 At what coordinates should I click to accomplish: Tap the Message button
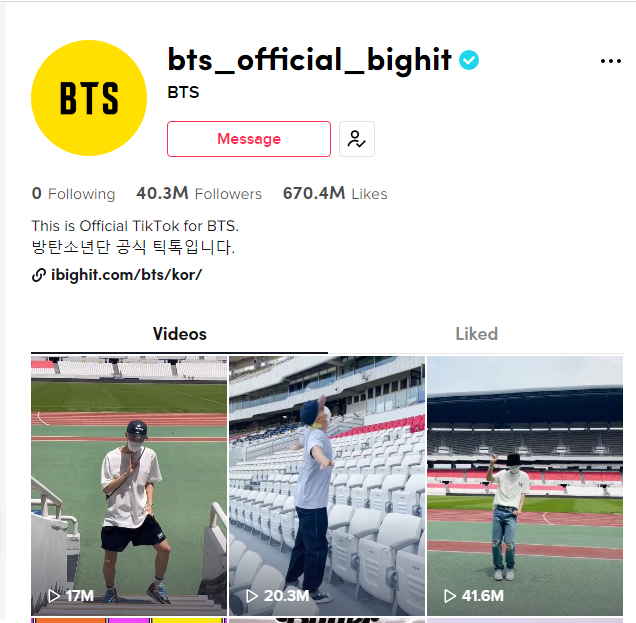click(x=249, y=139)
